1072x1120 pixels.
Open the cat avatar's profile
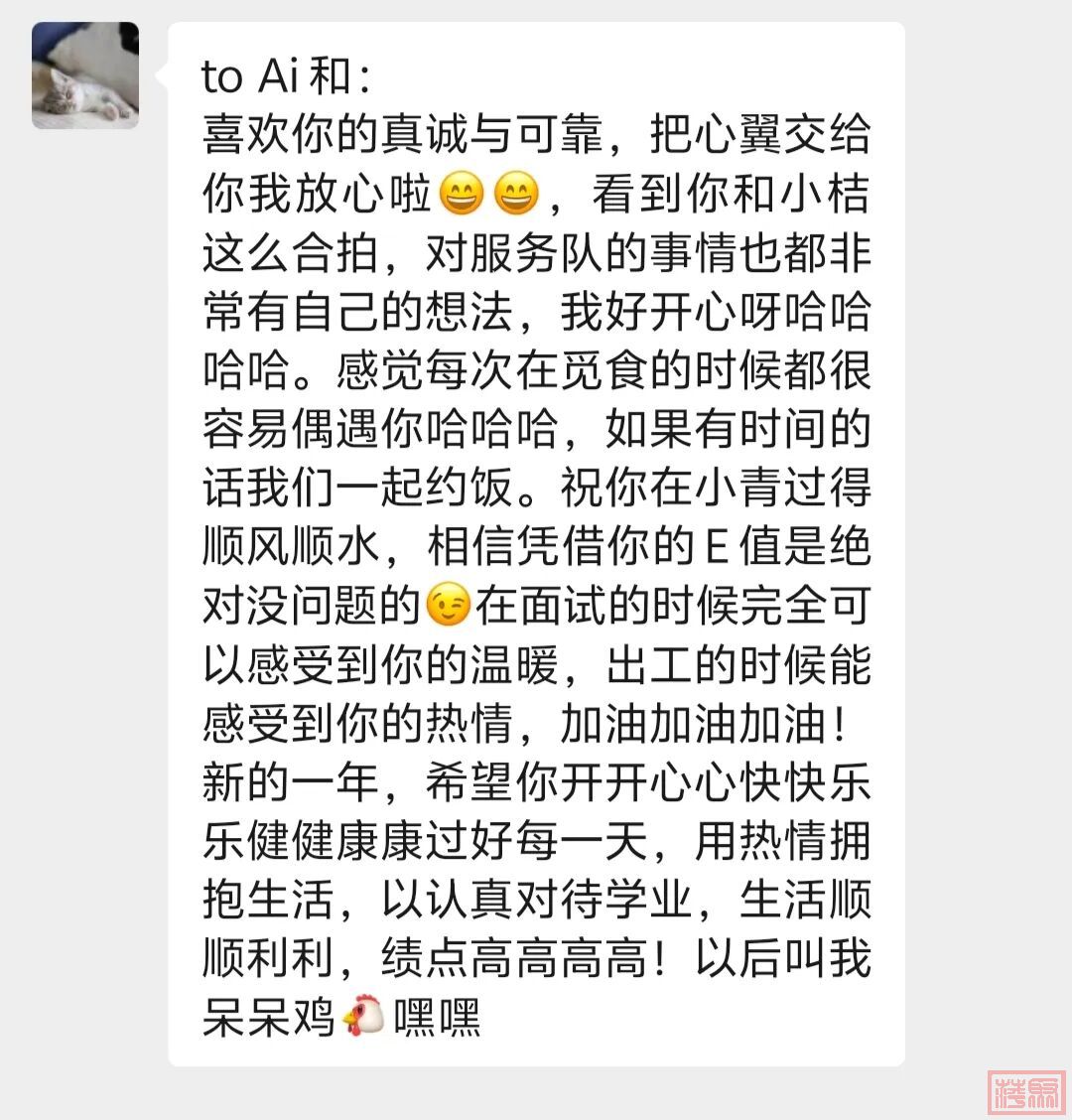tap(85, 75)
